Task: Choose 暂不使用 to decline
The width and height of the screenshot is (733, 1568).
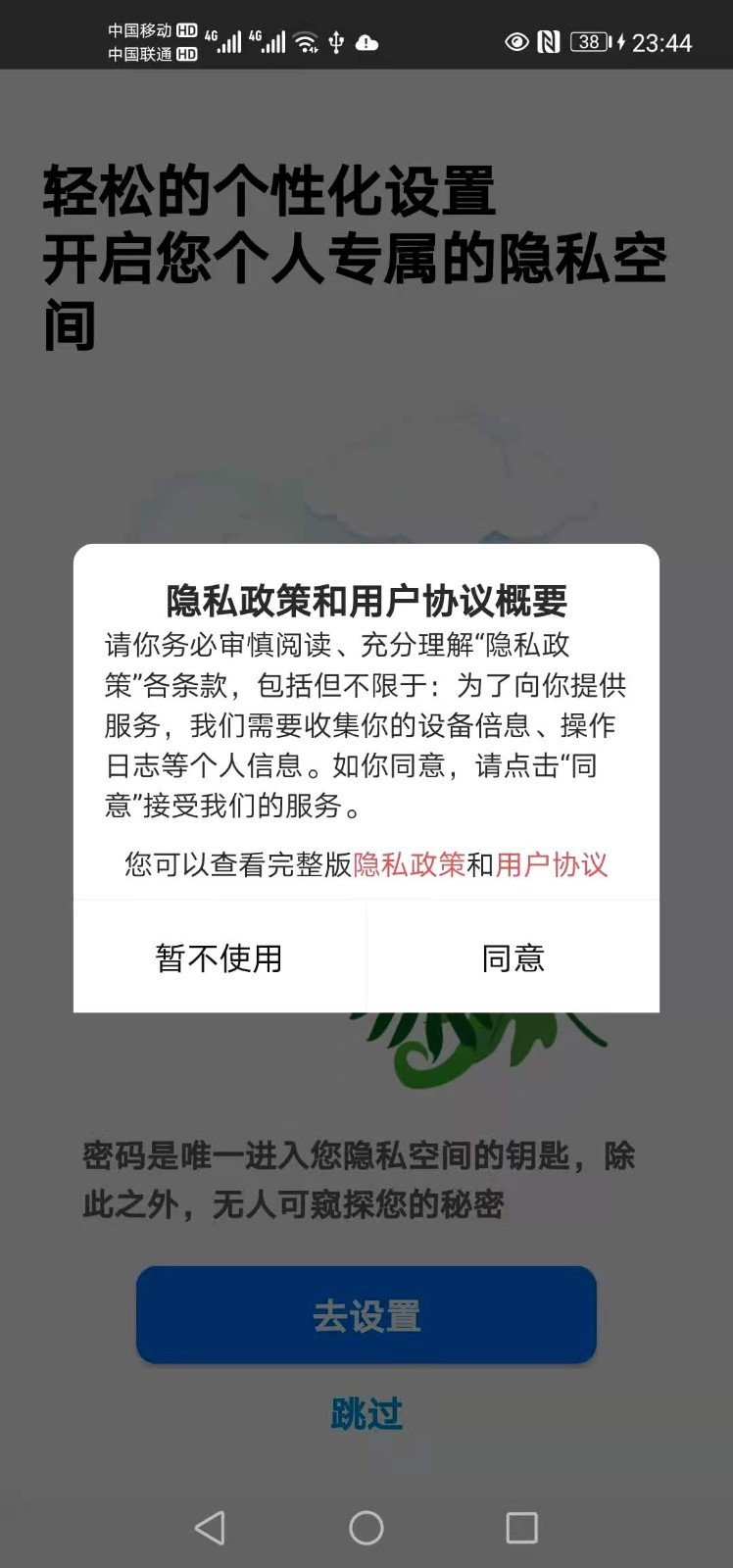Action: point(220,957)
